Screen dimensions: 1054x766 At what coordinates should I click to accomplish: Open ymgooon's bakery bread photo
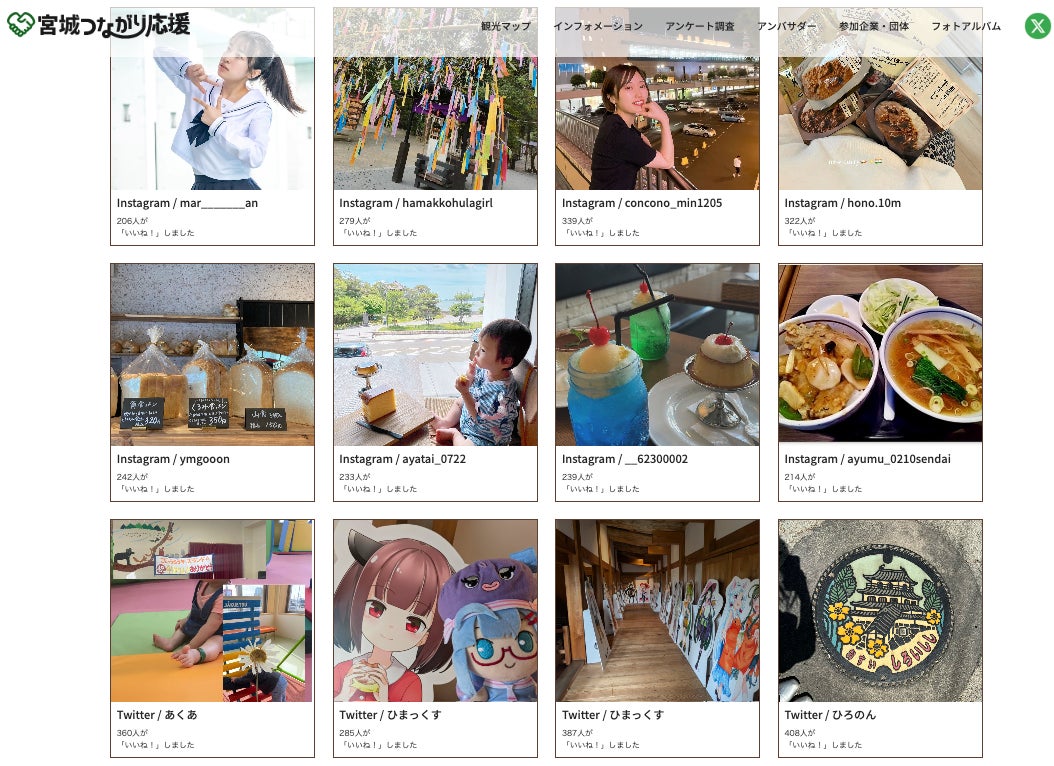click(x=212, y=355)
